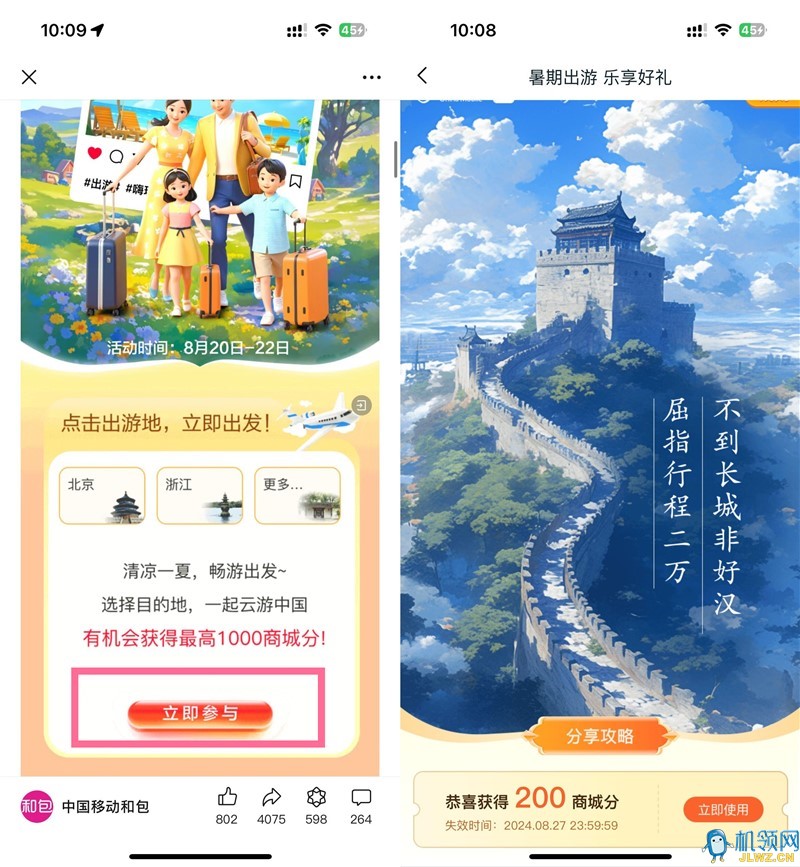Choose the 浙江 destination card
Screen dimensions: 800x867
coord(200,496)
